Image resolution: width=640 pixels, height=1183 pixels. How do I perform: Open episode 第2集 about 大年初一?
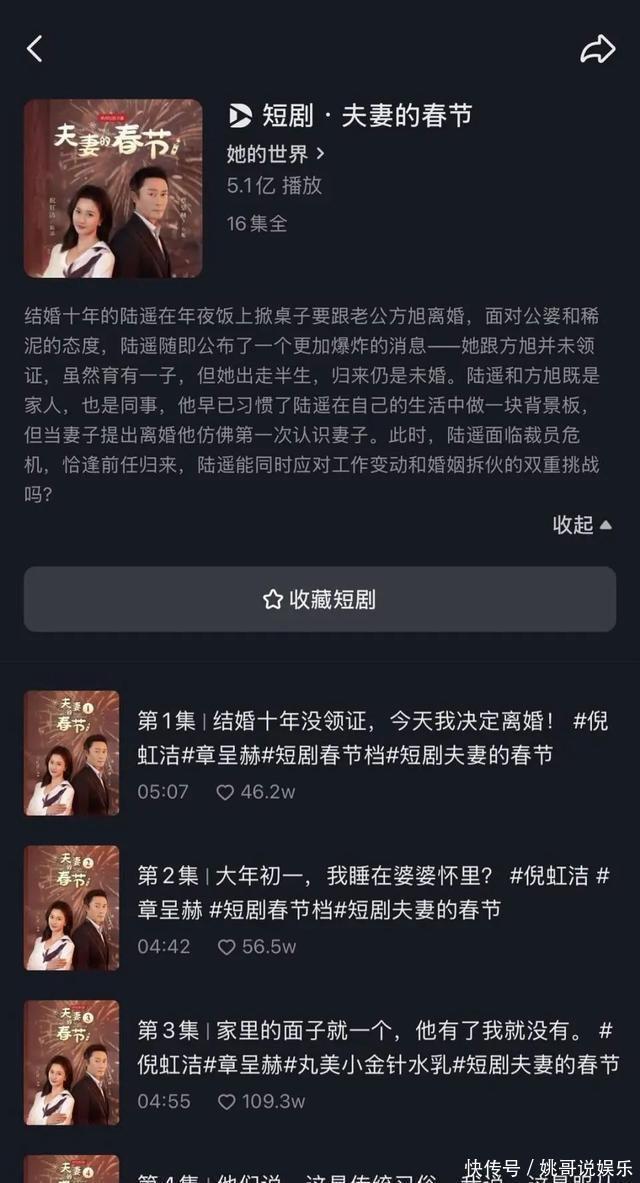pos(372,892)
